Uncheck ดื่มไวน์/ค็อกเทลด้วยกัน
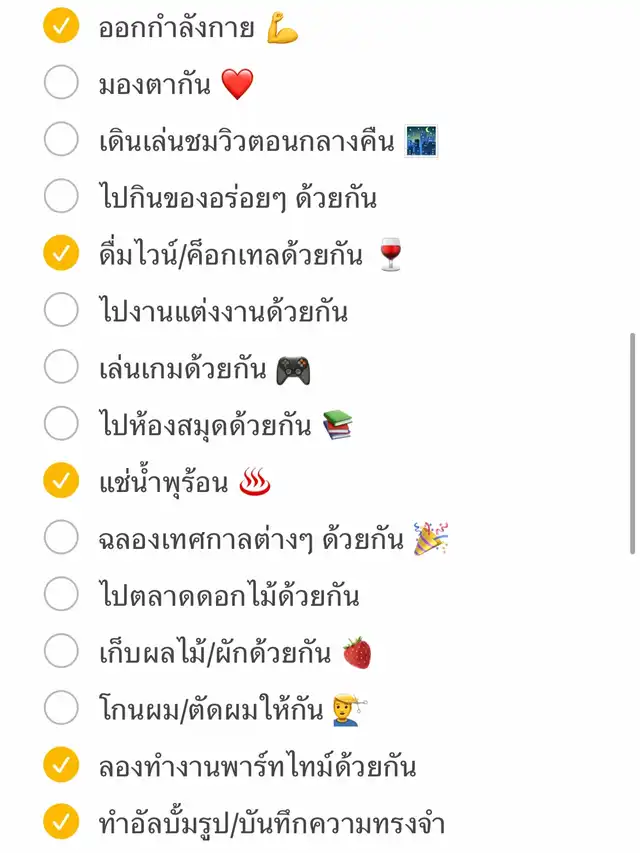The width and height of the screenshot is (640, 853). [61, 254]
